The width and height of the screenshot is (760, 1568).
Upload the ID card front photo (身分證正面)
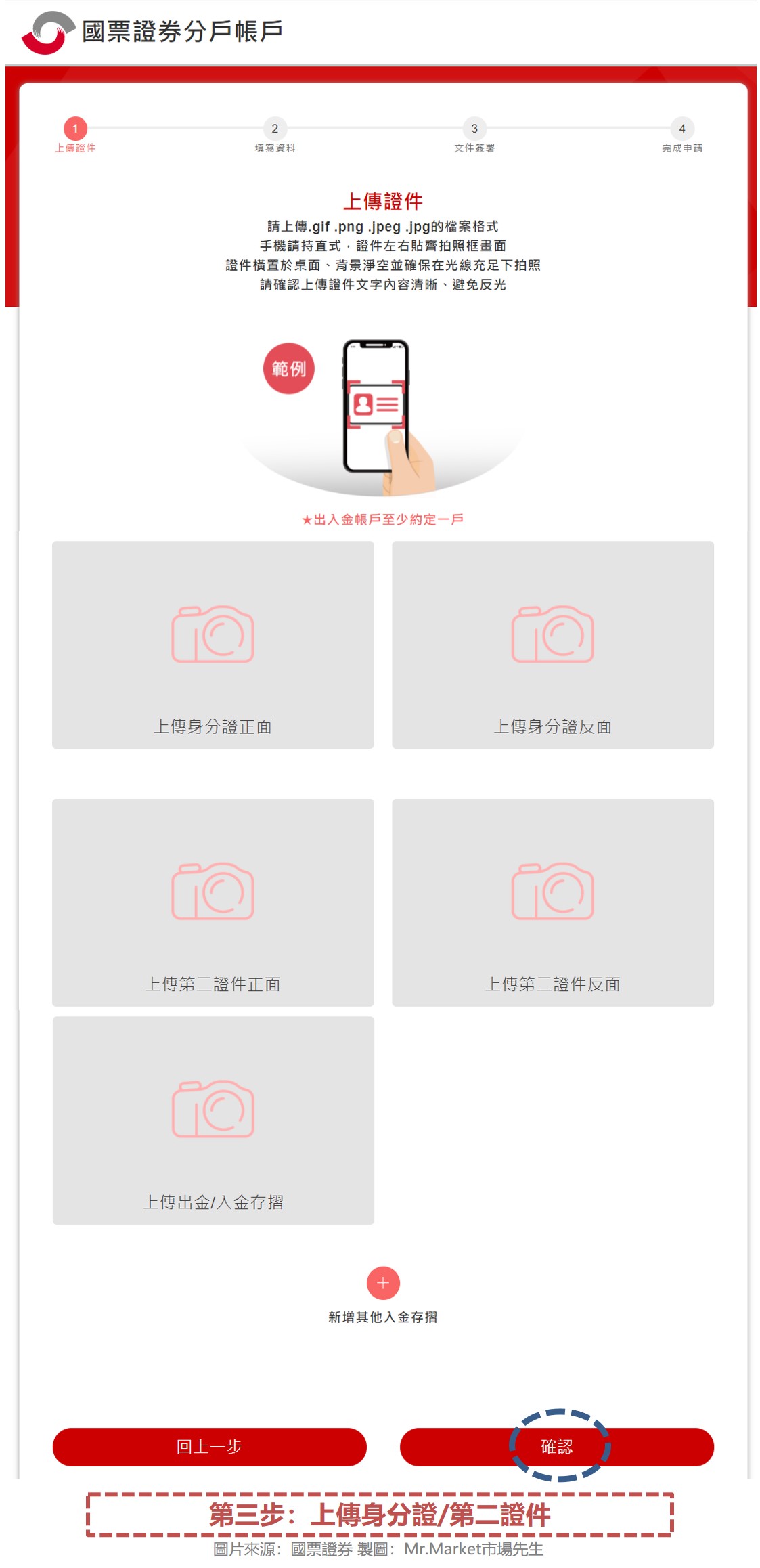[x=213, y=645]
